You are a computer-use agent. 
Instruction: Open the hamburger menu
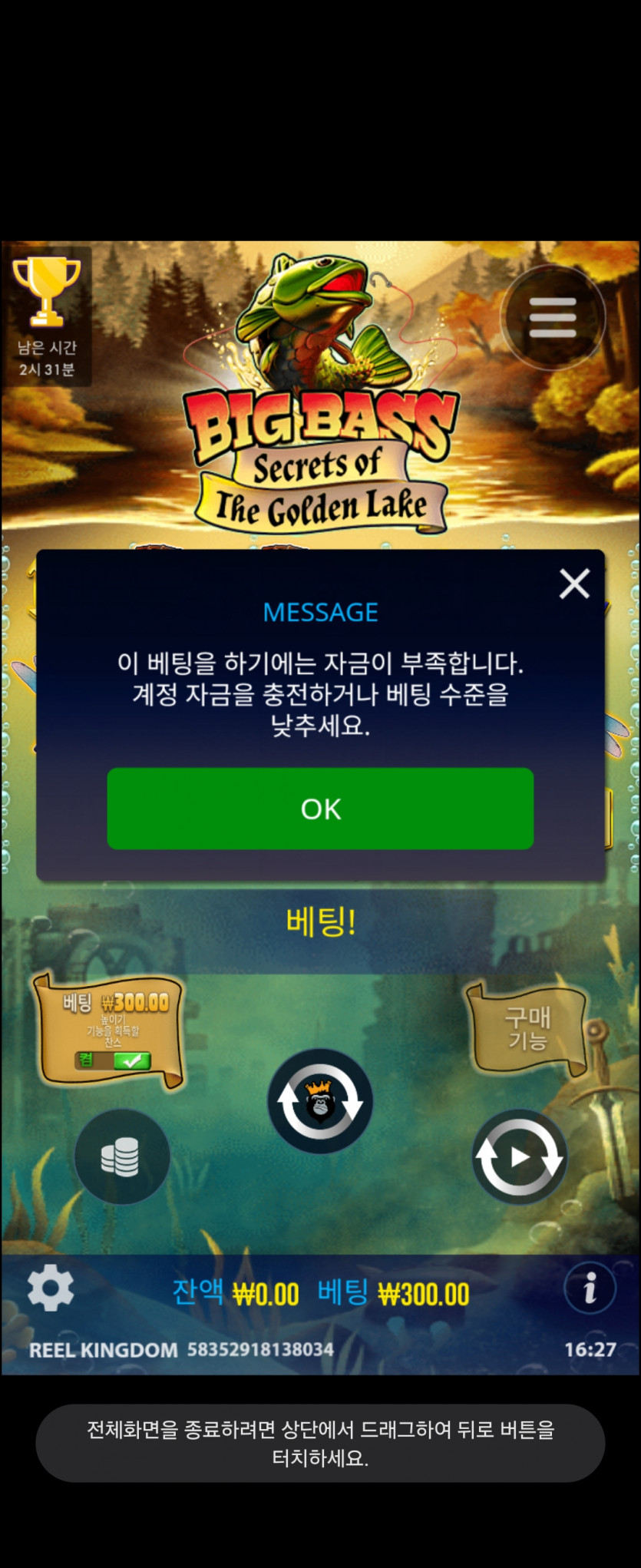click(x=553, y=317)
